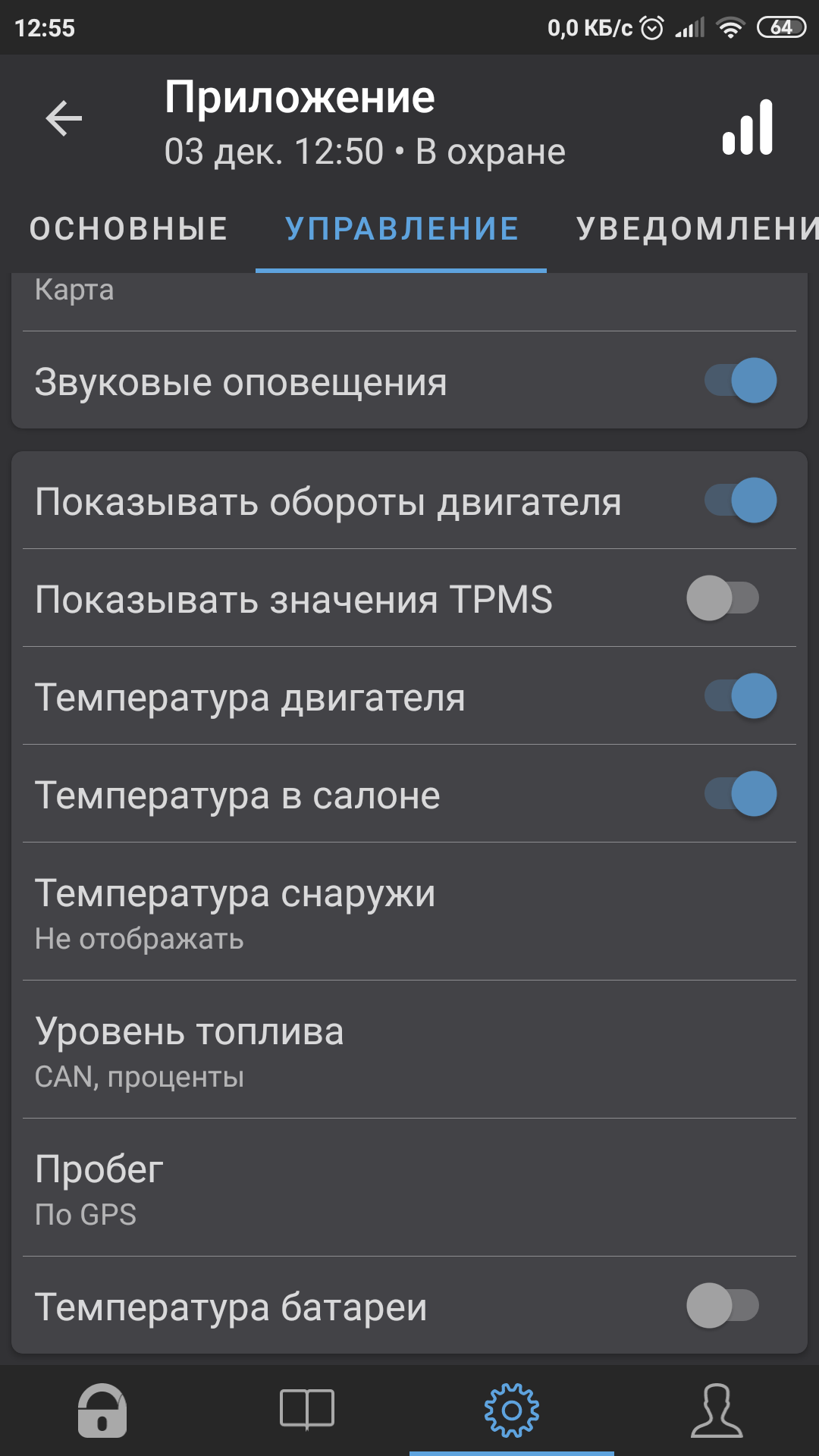The width and height of the screenshot is (819, 1456).
Task: Enable Показывать значения TPMS
Action: click(x=722, y=598)
